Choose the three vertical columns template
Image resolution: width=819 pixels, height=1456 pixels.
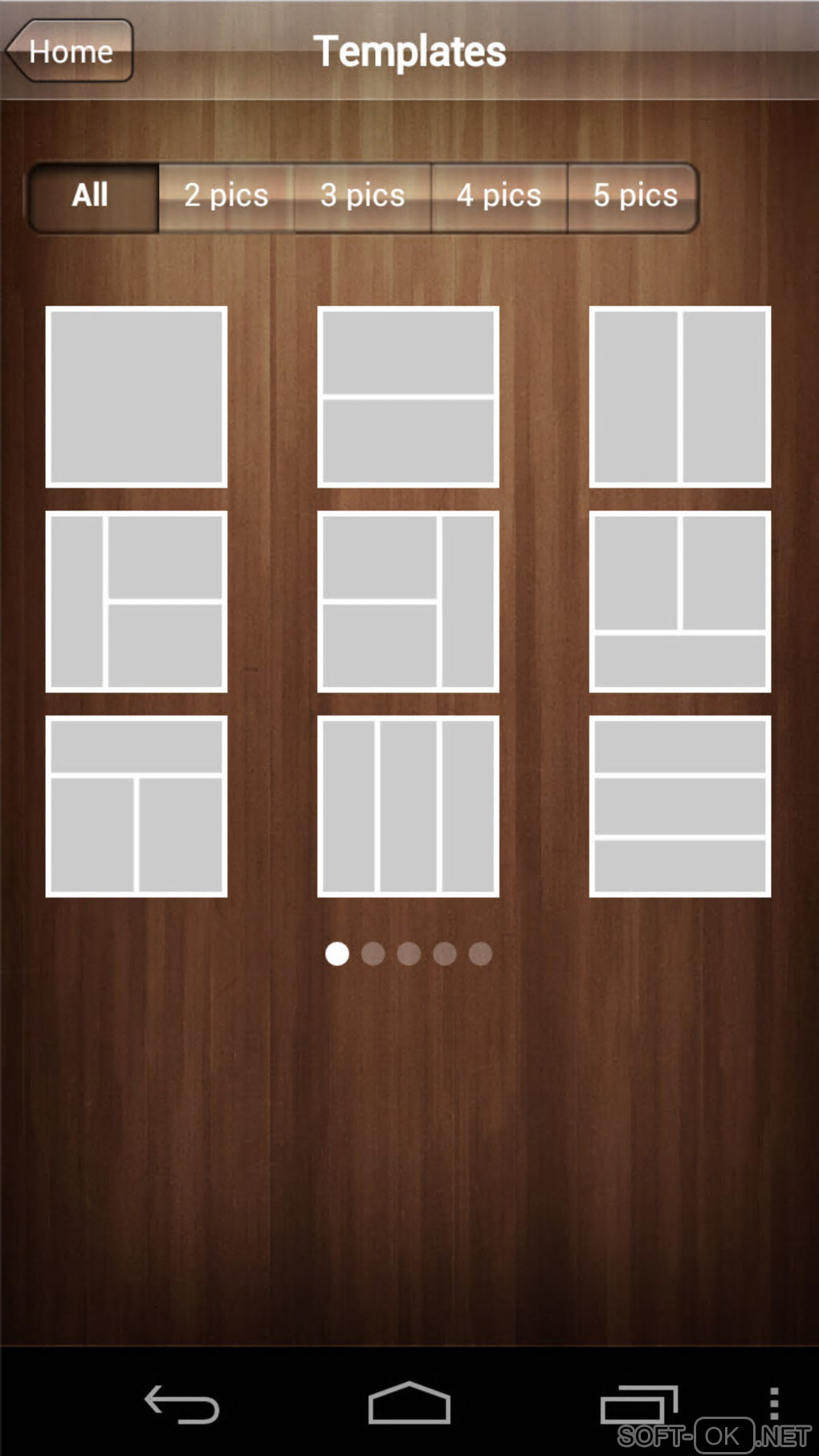pos(408,806)
